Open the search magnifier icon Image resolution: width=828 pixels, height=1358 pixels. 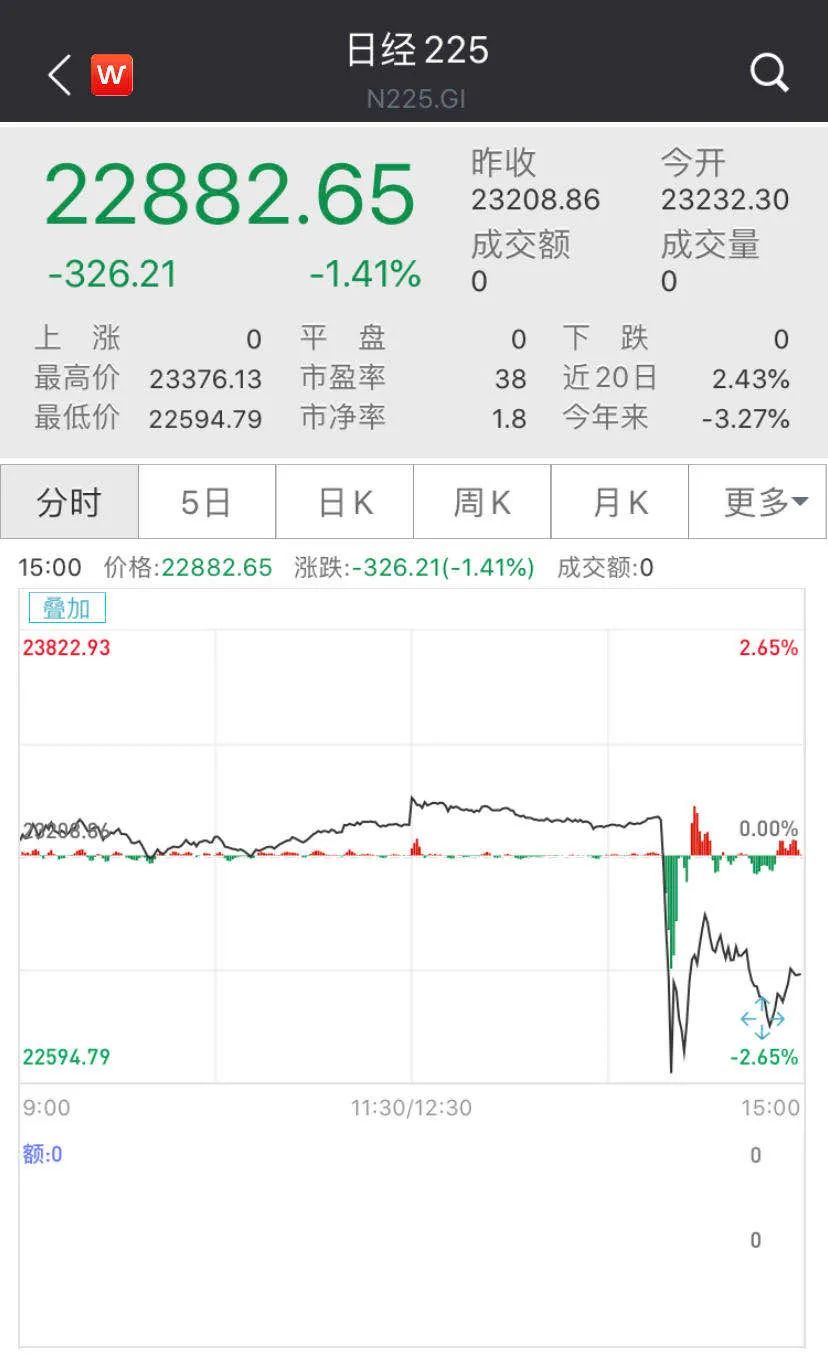(769, 73)
